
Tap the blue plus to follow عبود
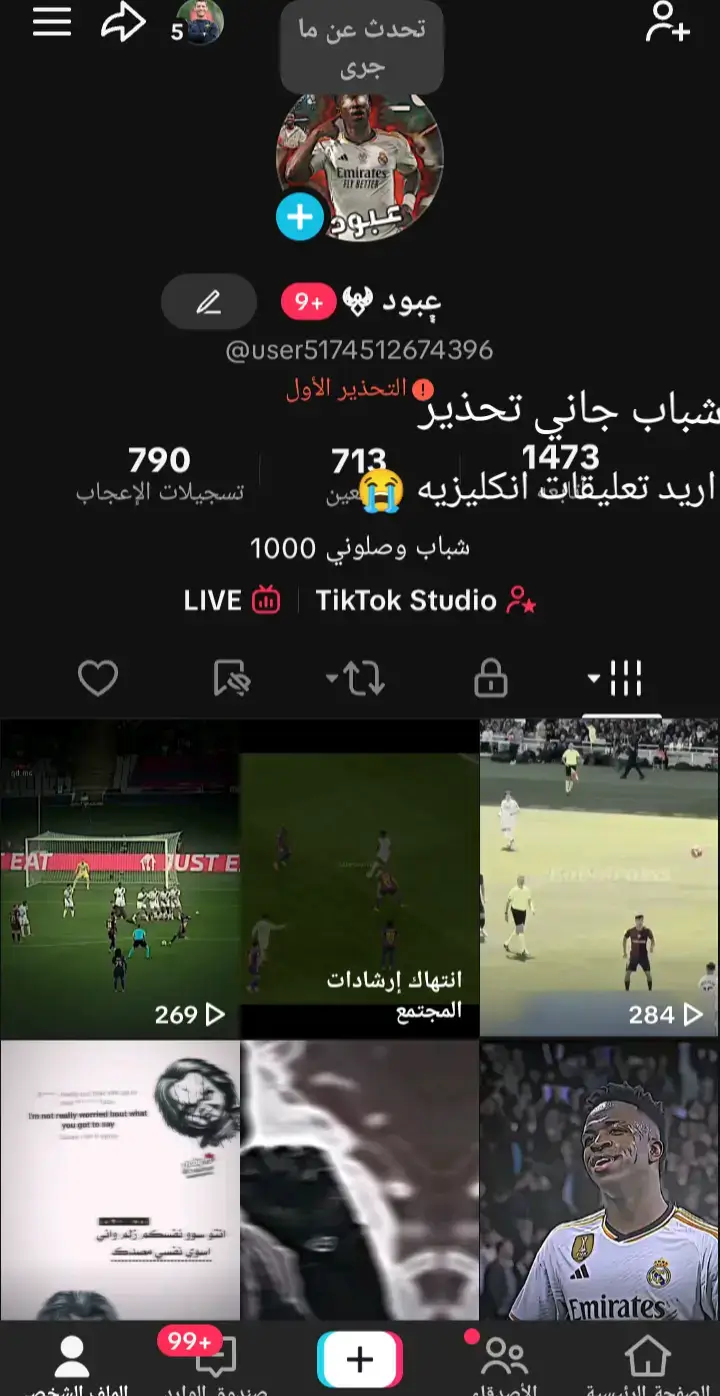point(299,214)
